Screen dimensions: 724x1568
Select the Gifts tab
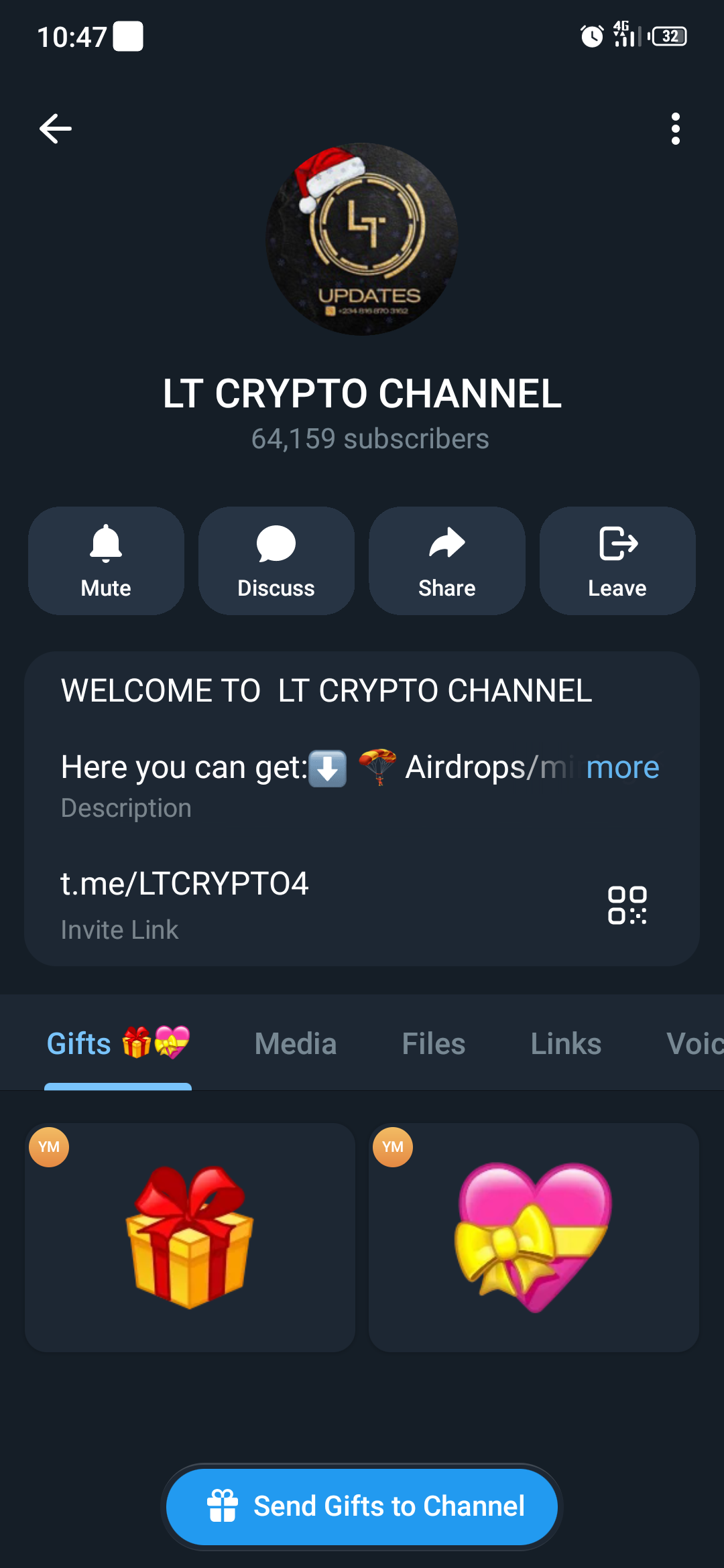tap(118, 1043)
